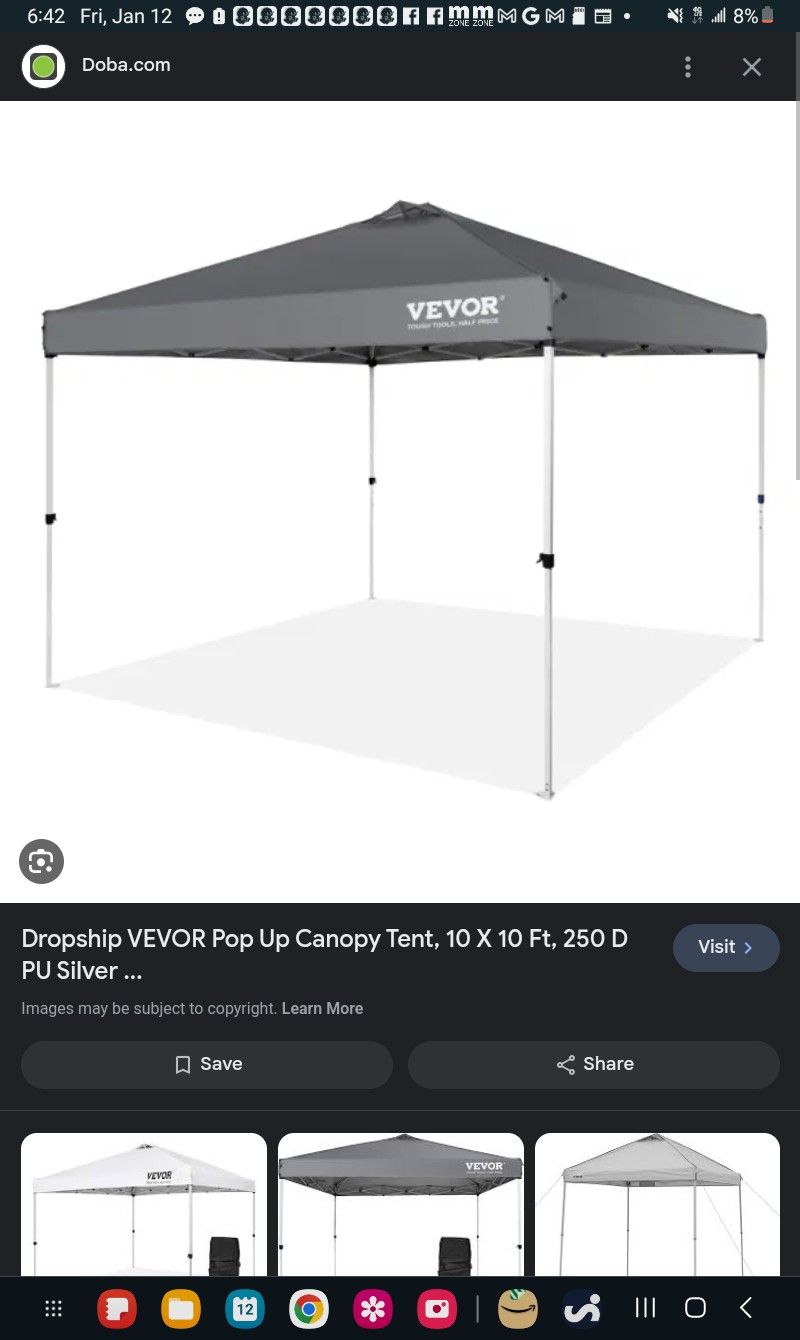Open the app drawer grid
Screen dimensions: 800x1340
(x=54, y=1308)
